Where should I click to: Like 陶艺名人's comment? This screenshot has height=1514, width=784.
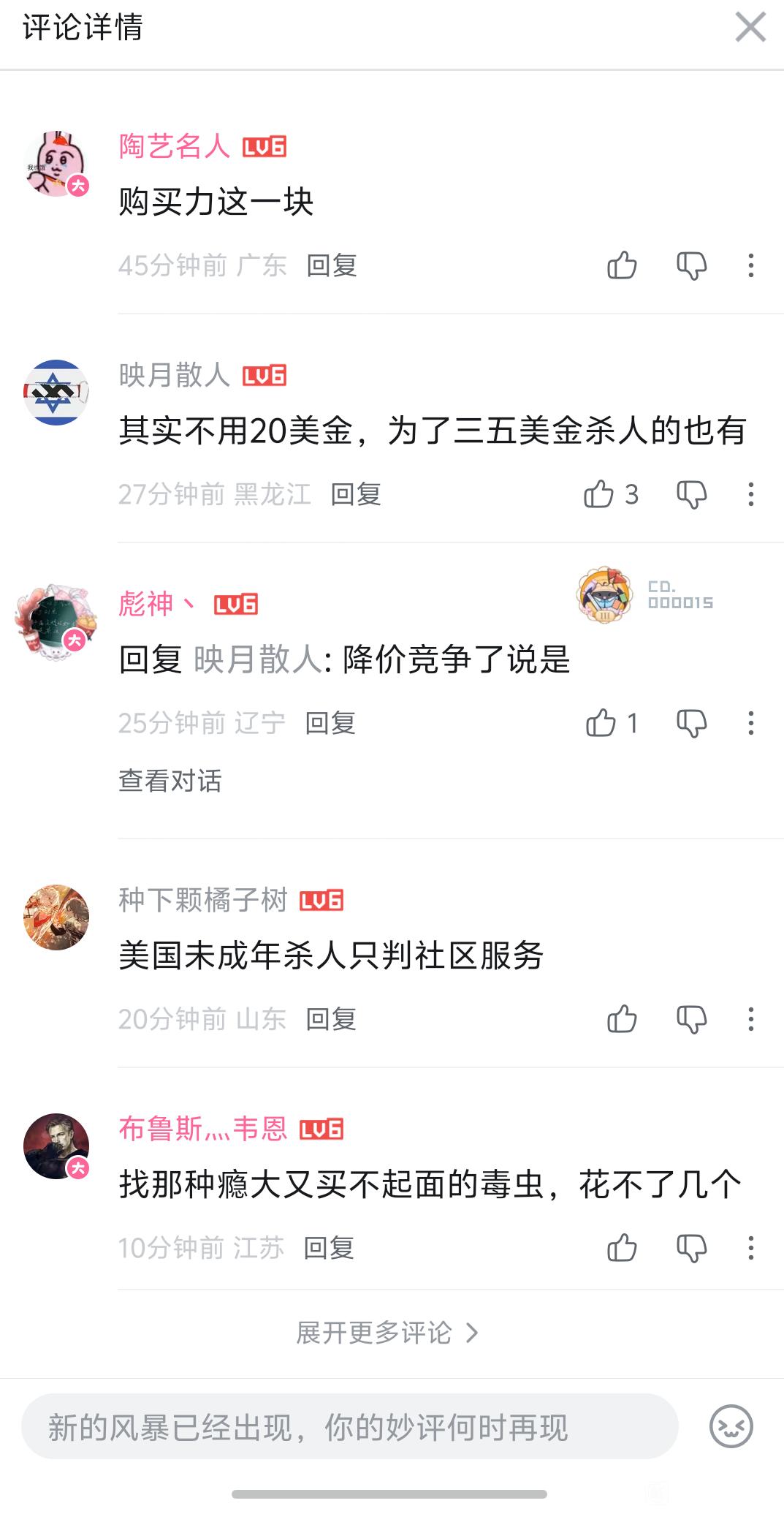coord(622,265)
